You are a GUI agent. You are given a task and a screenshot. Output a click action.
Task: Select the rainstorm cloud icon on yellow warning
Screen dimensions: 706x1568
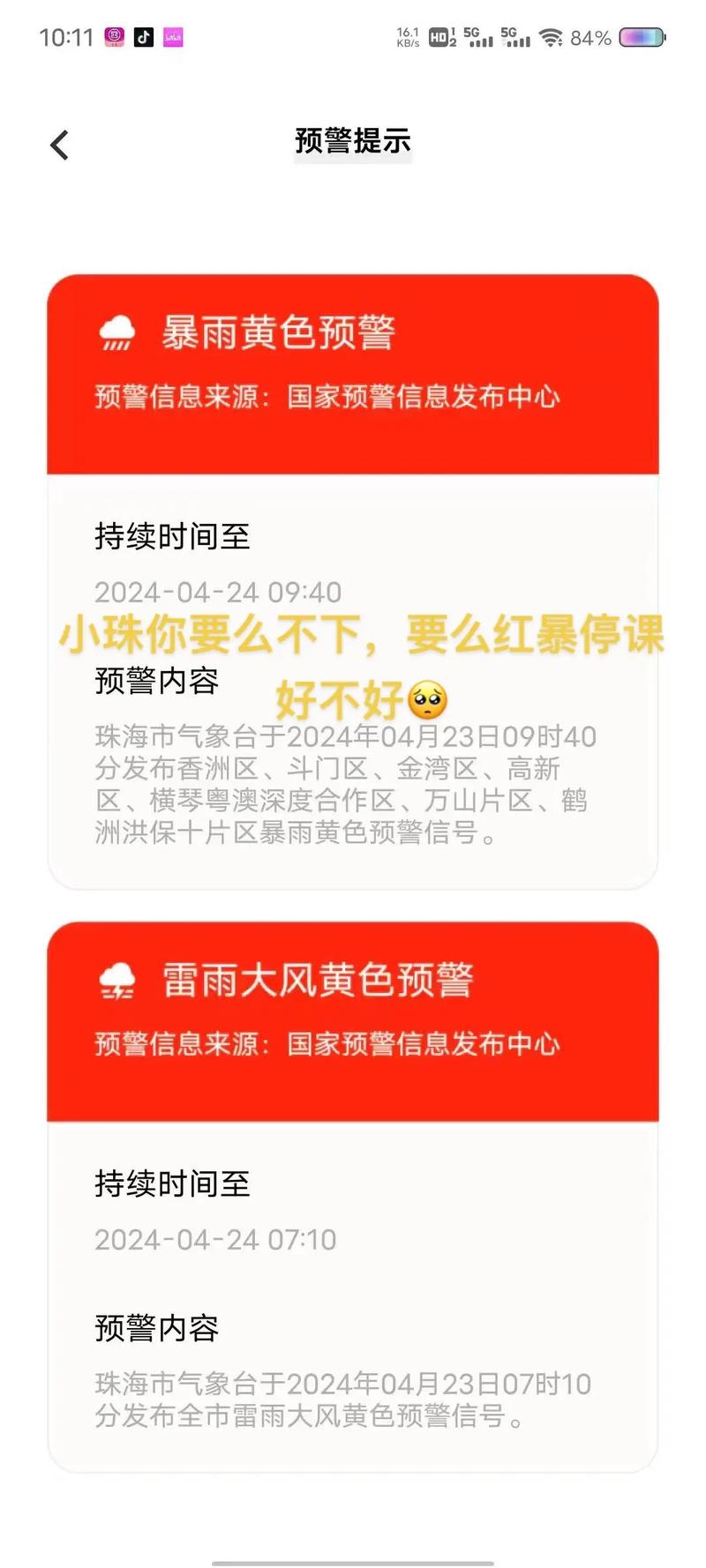click(116, 332)
